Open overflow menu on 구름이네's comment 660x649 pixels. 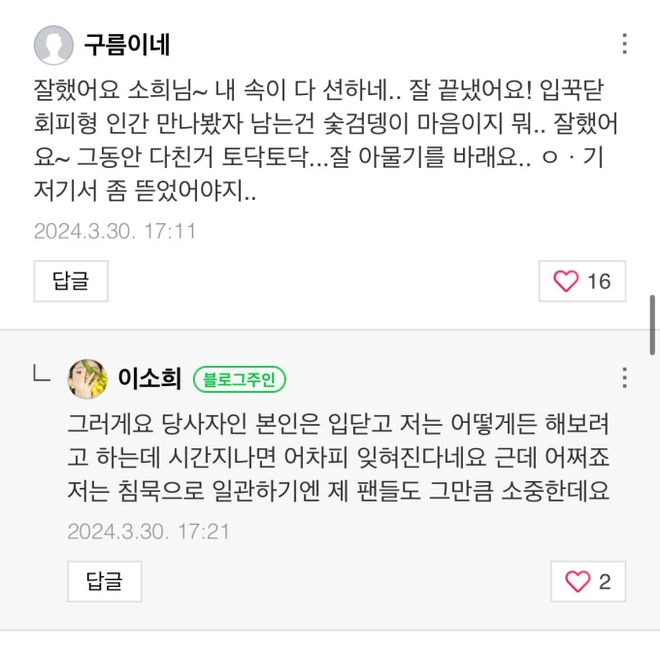(625, 45)
